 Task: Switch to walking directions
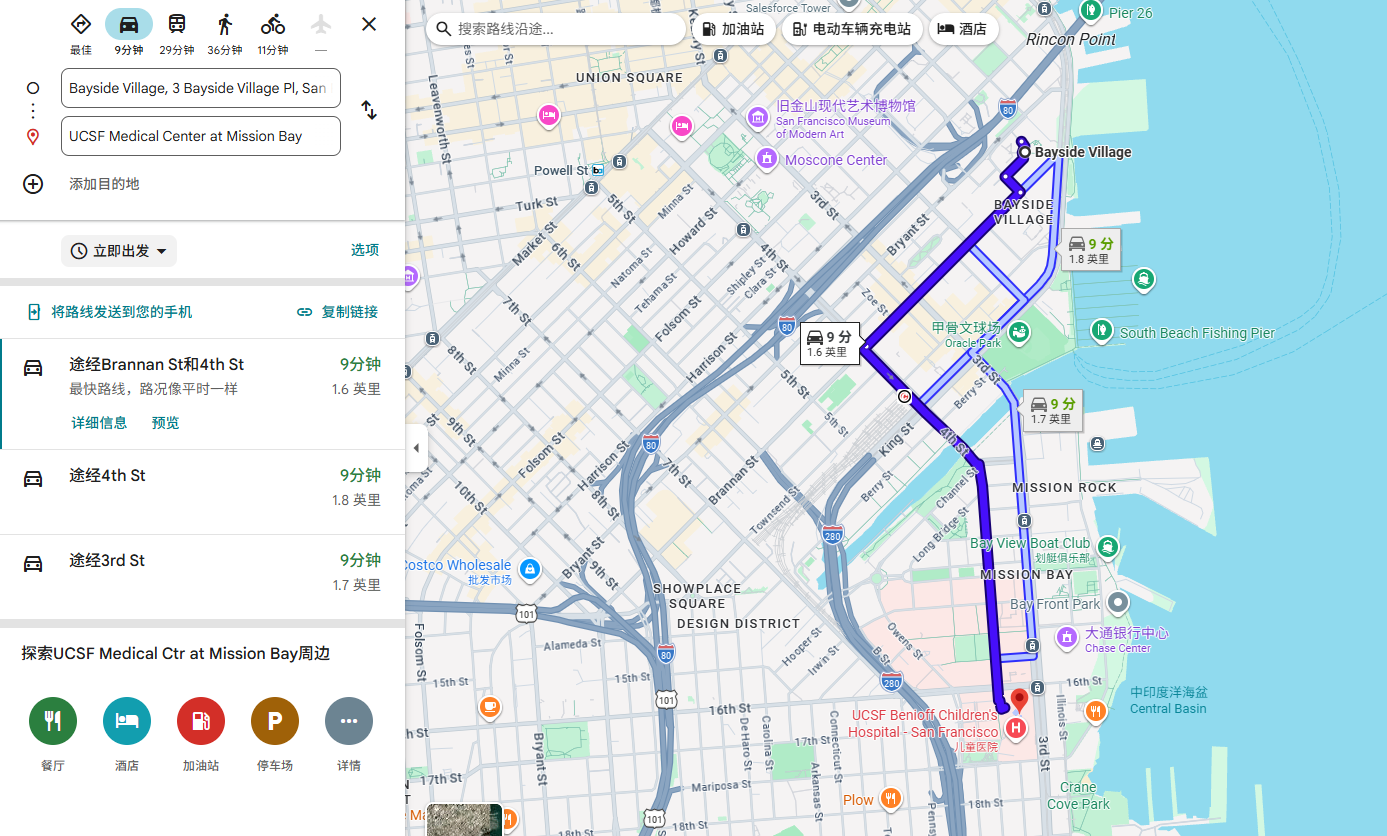coord(225,25)
